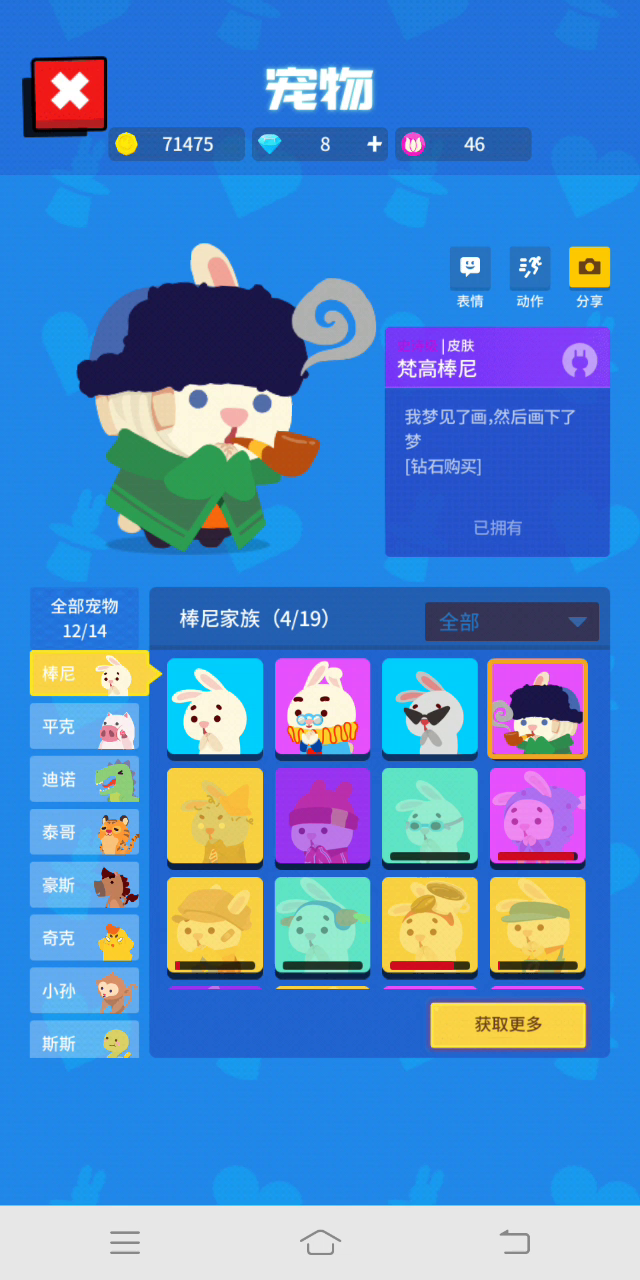Switch to the 豪斯 horse tab
The height and width of the screenshot is (1280, 640).
tap(85, 885)
